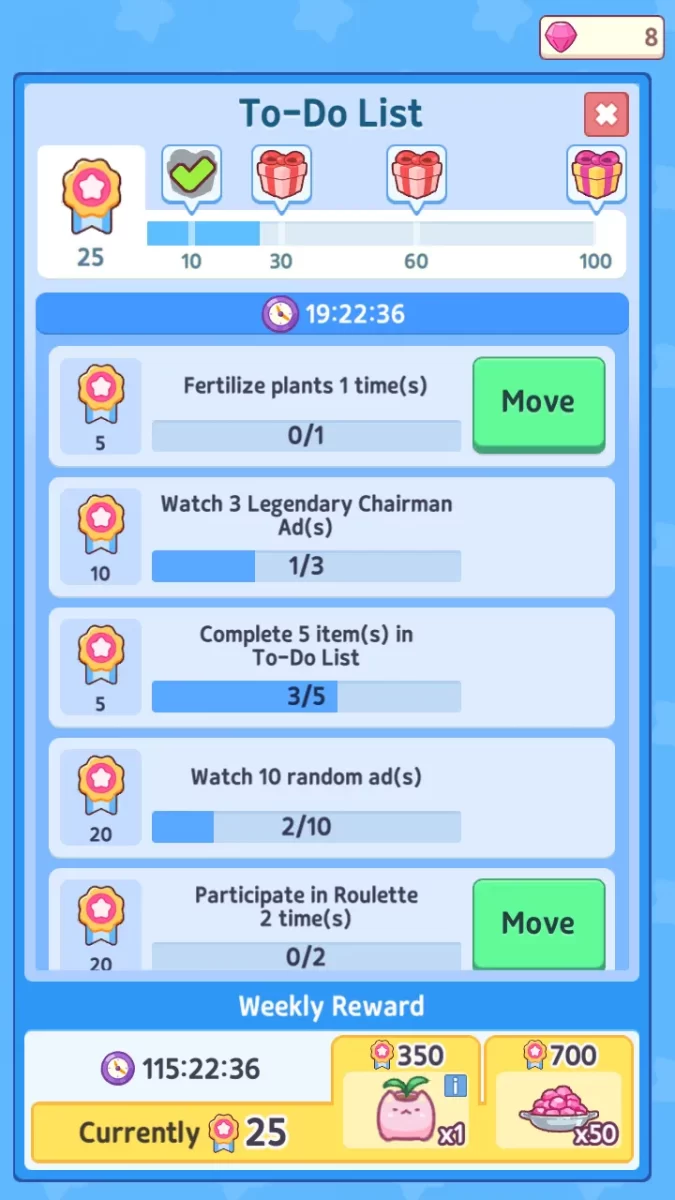Open the gift box at 60 points

[x=416, y=176]
